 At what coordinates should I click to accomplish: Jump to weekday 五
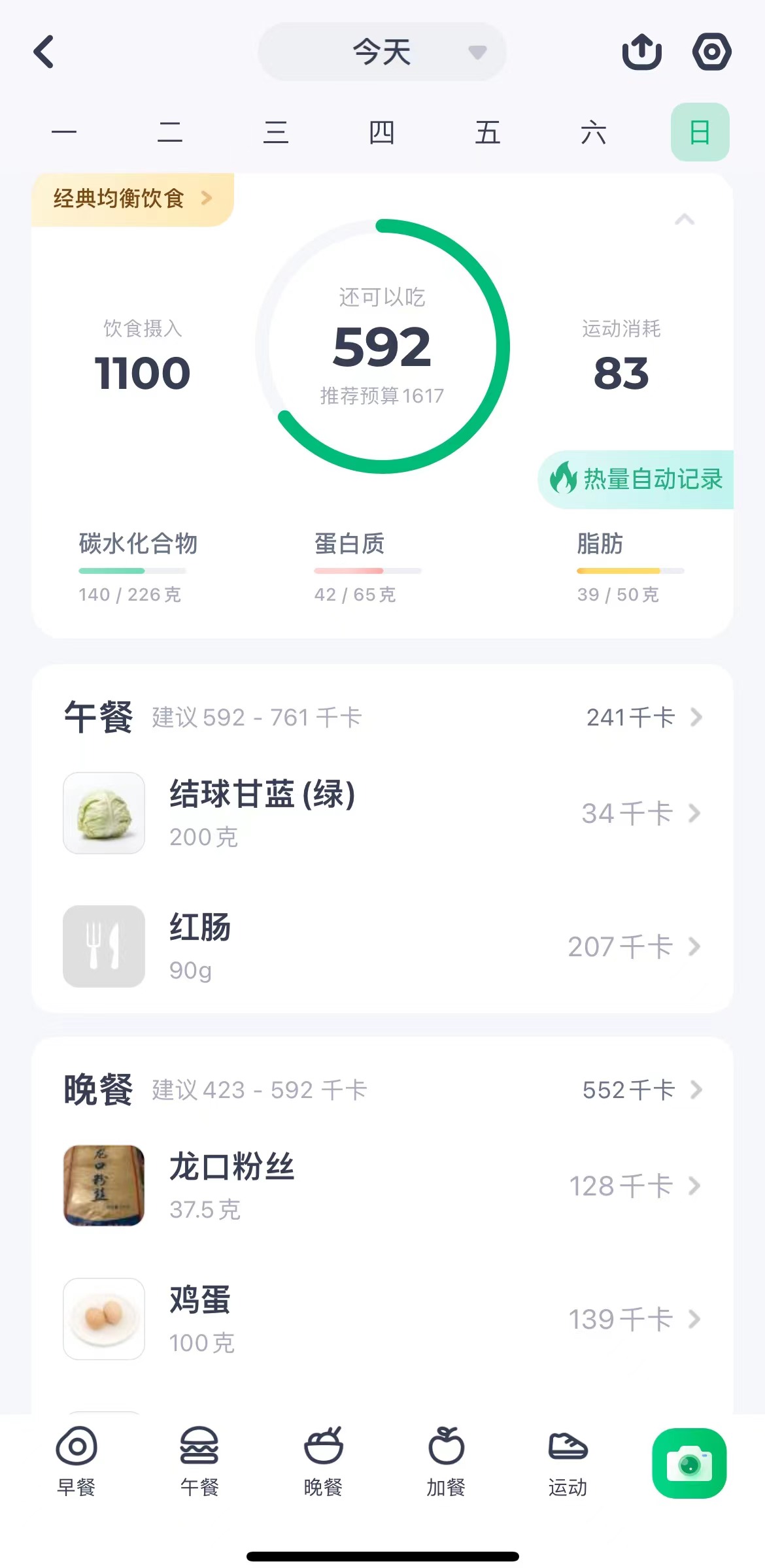point(488,132)
